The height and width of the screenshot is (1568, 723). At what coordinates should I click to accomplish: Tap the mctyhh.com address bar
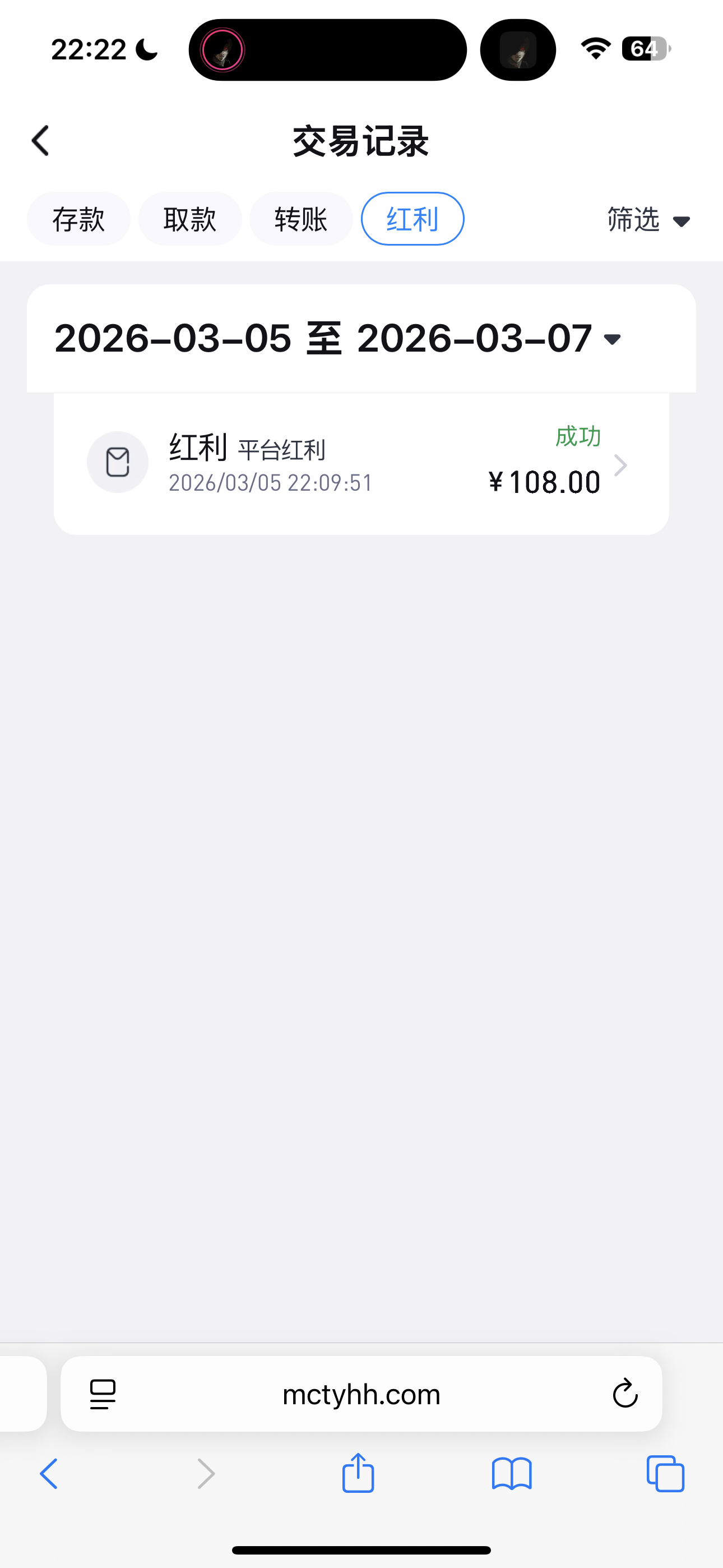click(x=361, y=1394)
